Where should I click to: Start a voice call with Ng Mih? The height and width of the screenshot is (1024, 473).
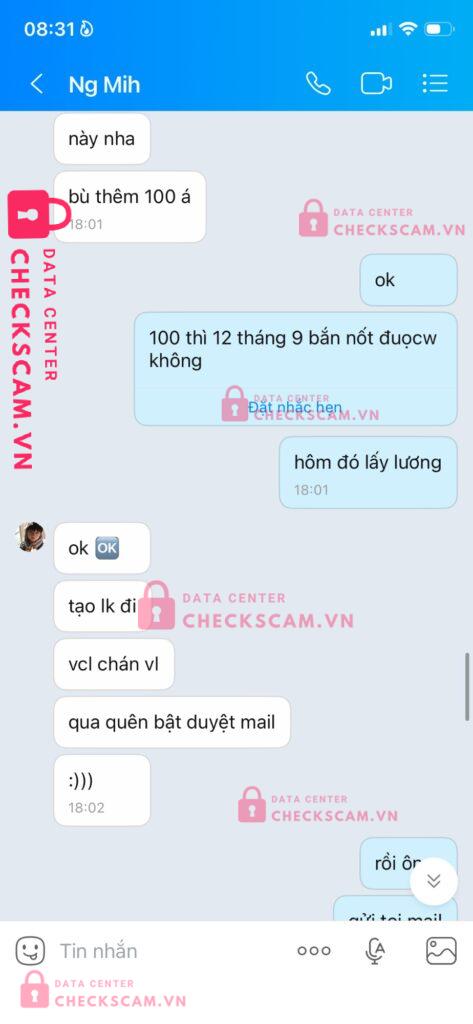click(318, 84)
